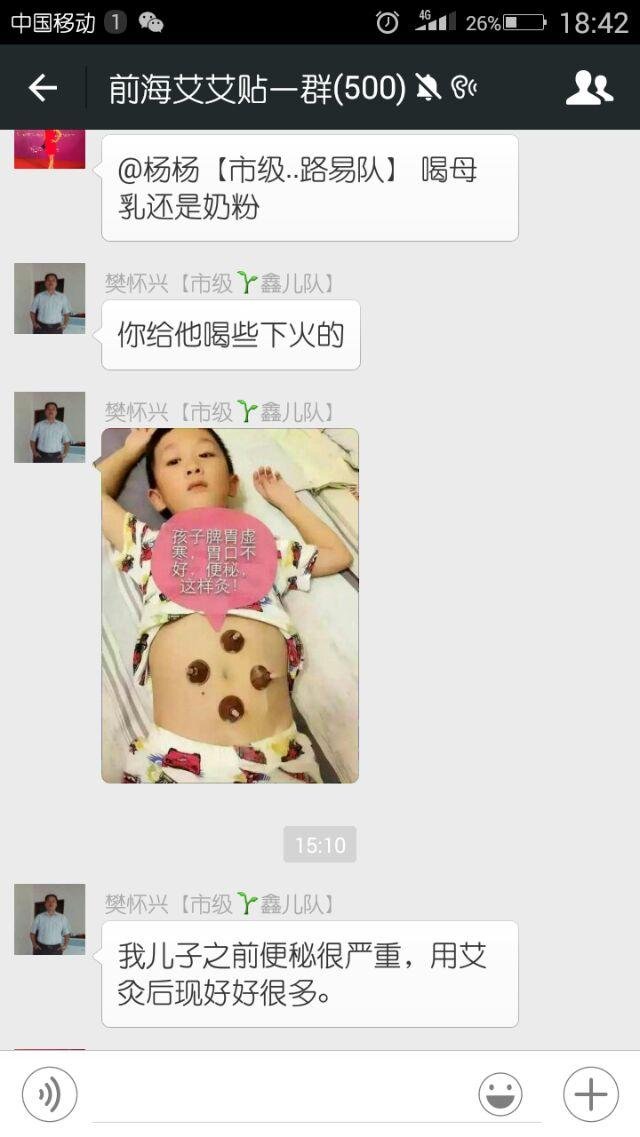Open avatar beside 喝母乳还是奶粉 message
The width and height of the screenshot is (640, 1137).
click(x=49, y=149)
